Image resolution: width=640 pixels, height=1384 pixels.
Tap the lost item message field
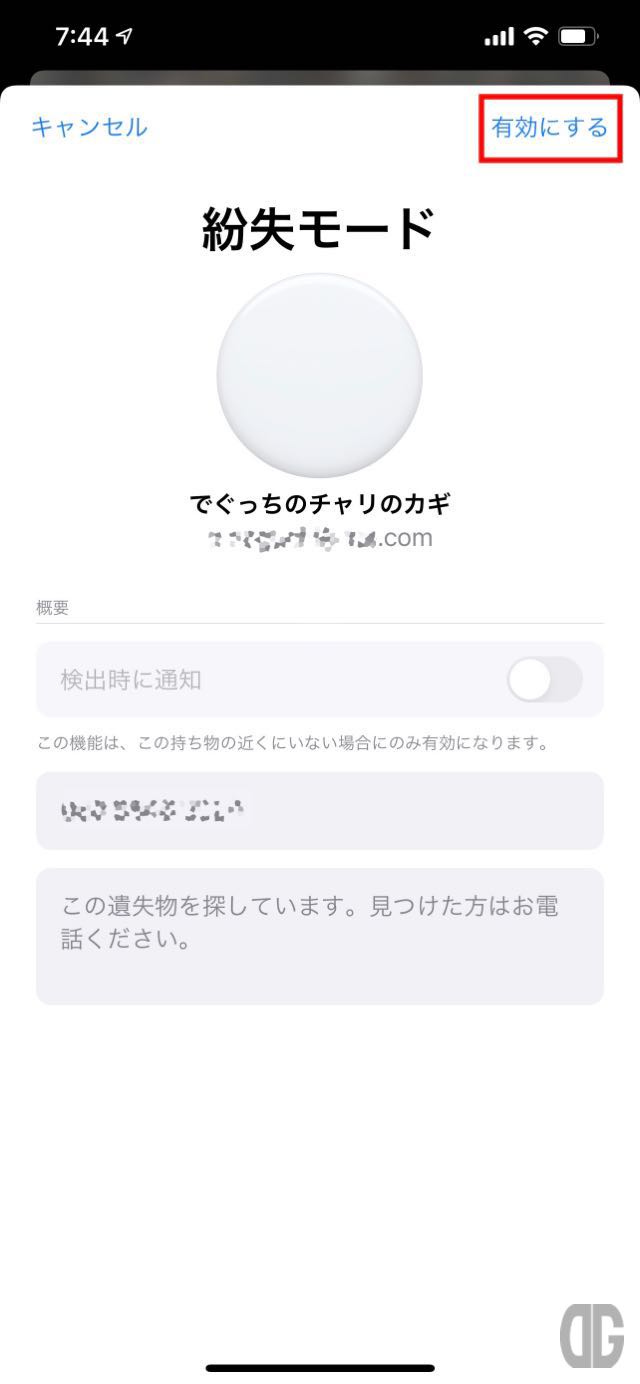319,935
